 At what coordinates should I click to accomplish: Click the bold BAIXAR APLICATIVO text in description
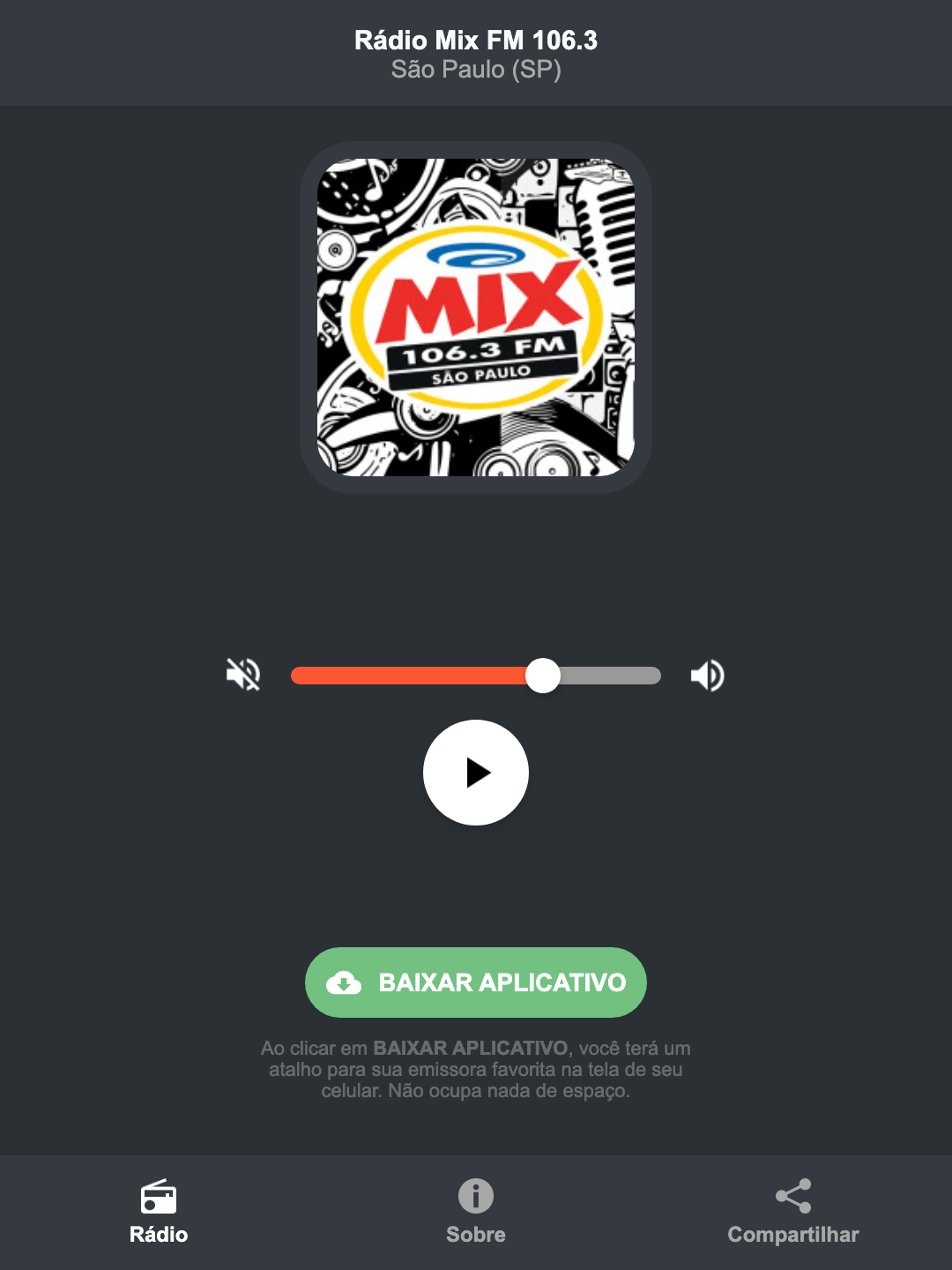point(470,1049)
